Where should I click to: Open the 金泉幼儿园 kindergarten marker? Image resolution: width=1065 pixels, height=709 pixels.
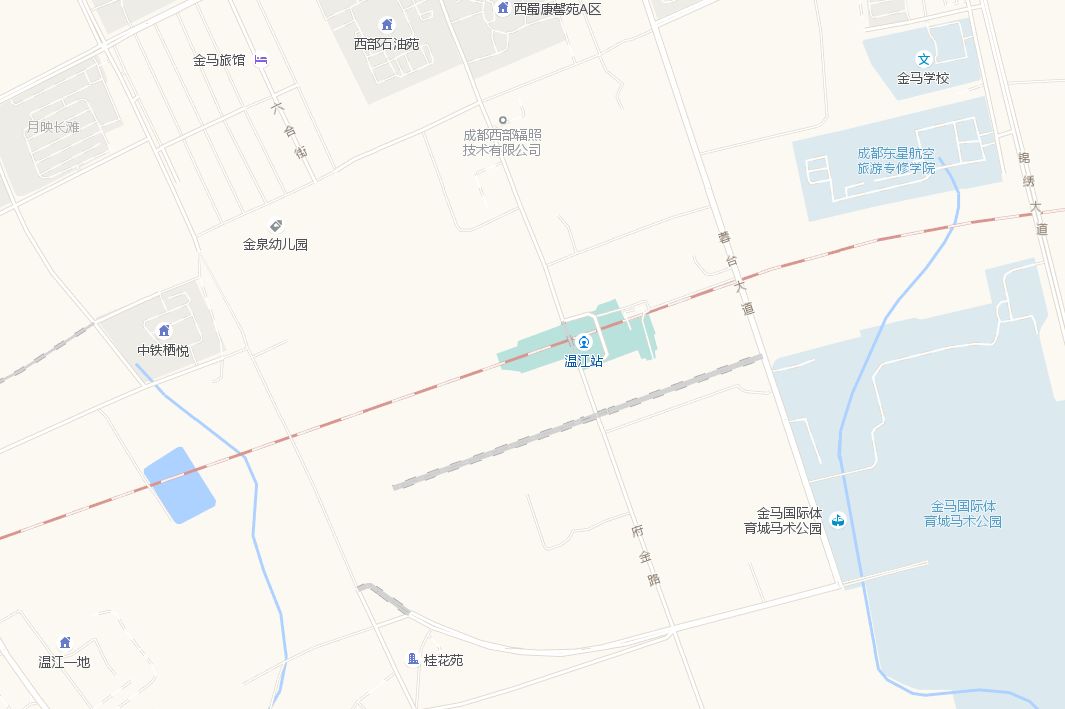[276, 226]
